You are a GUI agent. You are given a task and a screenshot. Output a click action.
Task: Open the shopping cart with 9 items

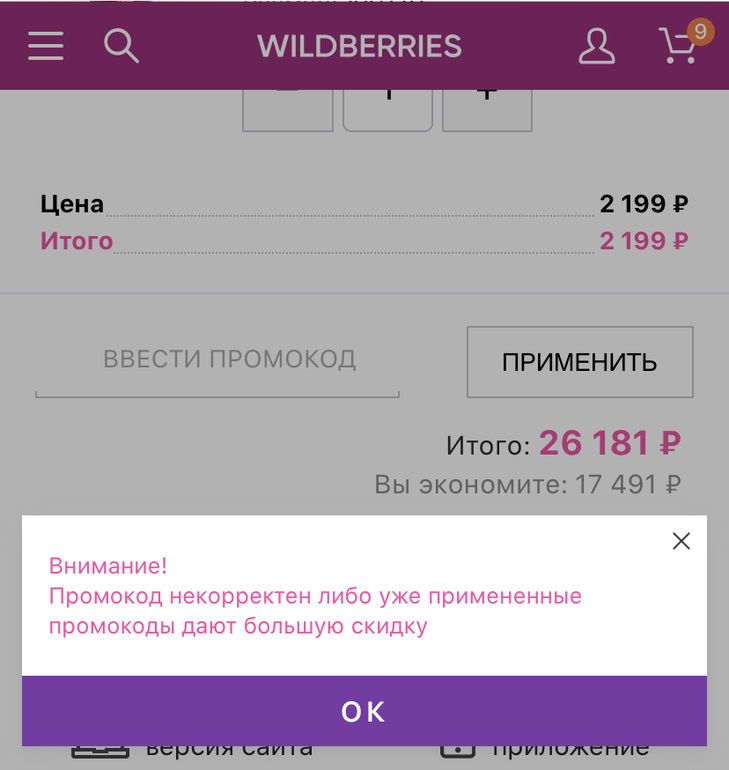[x=680, y=46]
